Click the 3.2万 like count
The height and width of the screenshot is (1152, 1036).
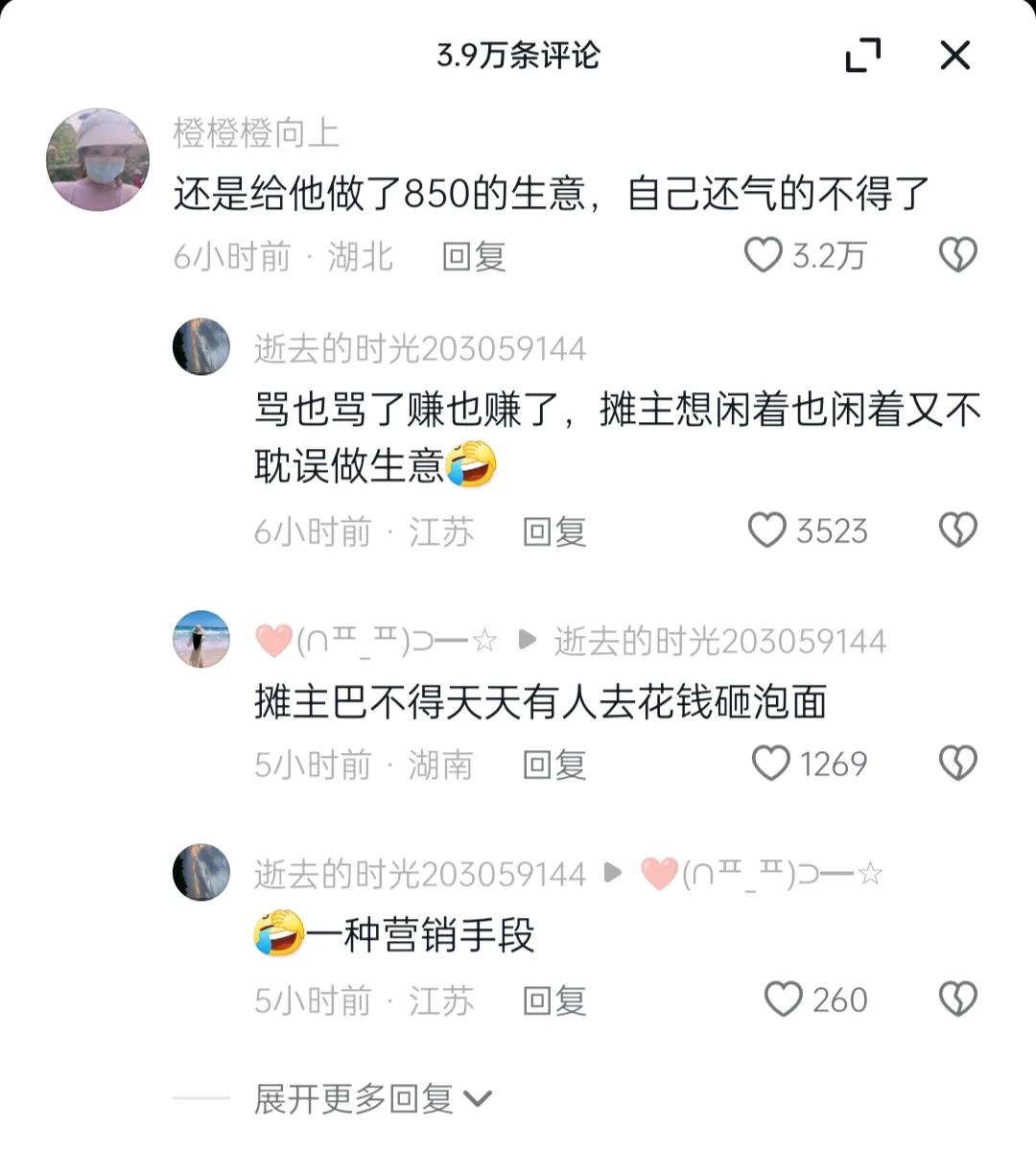pos(826,254)
